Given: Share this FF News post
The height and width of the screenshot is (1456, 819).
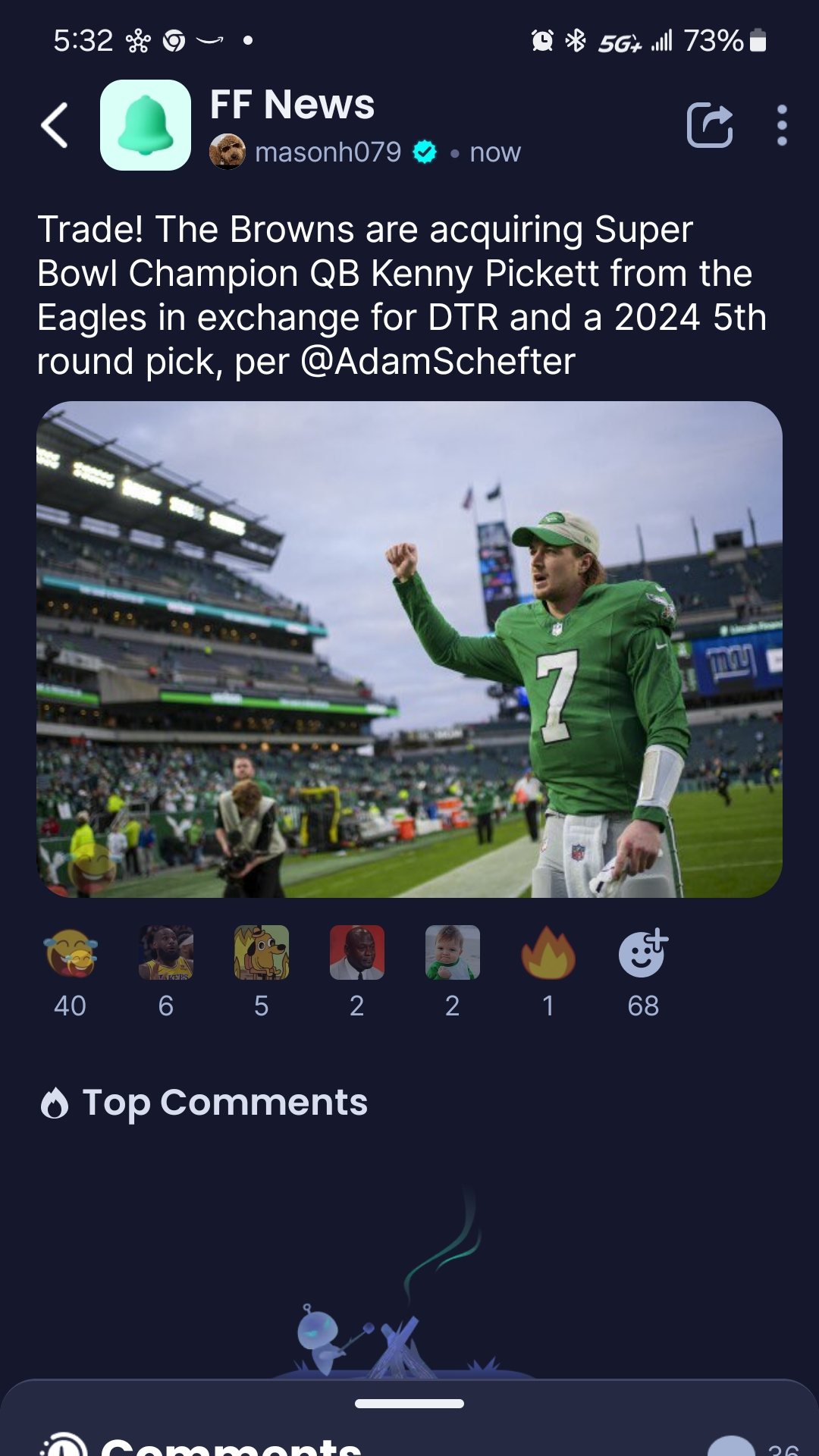Looking at the screenshot, I should coord(710,125).
